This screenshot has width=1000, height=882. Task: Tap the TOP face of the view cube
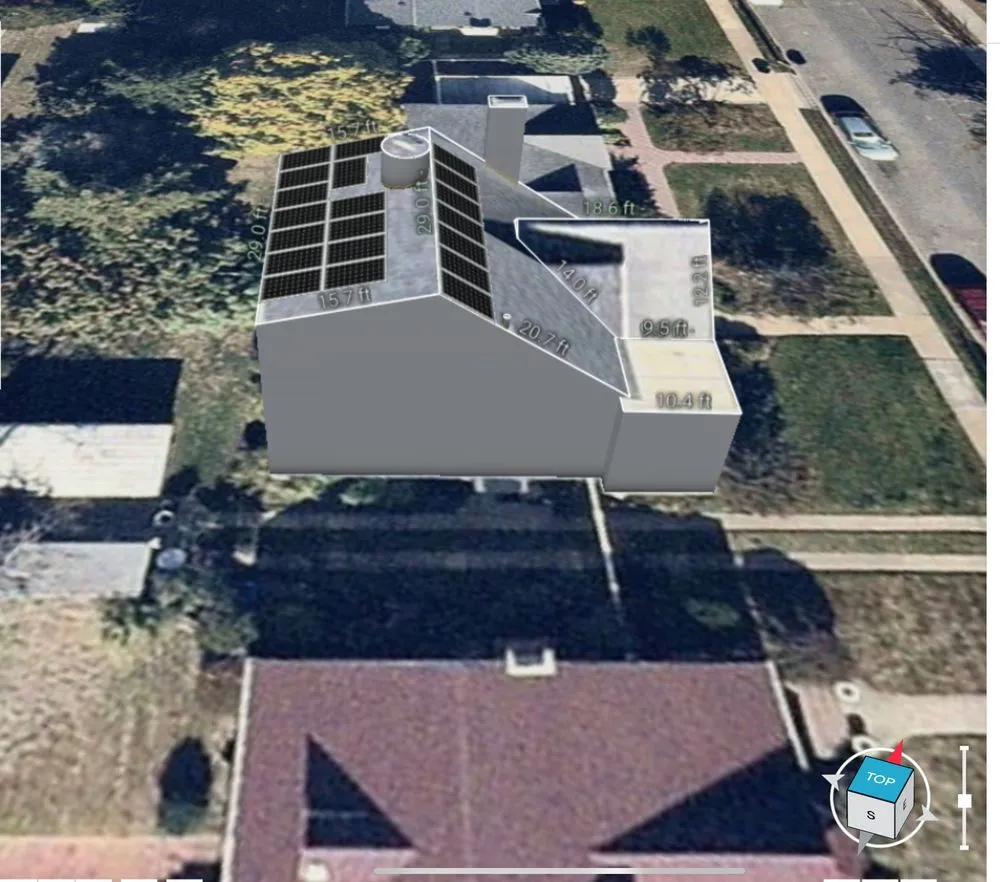(880, 779)
